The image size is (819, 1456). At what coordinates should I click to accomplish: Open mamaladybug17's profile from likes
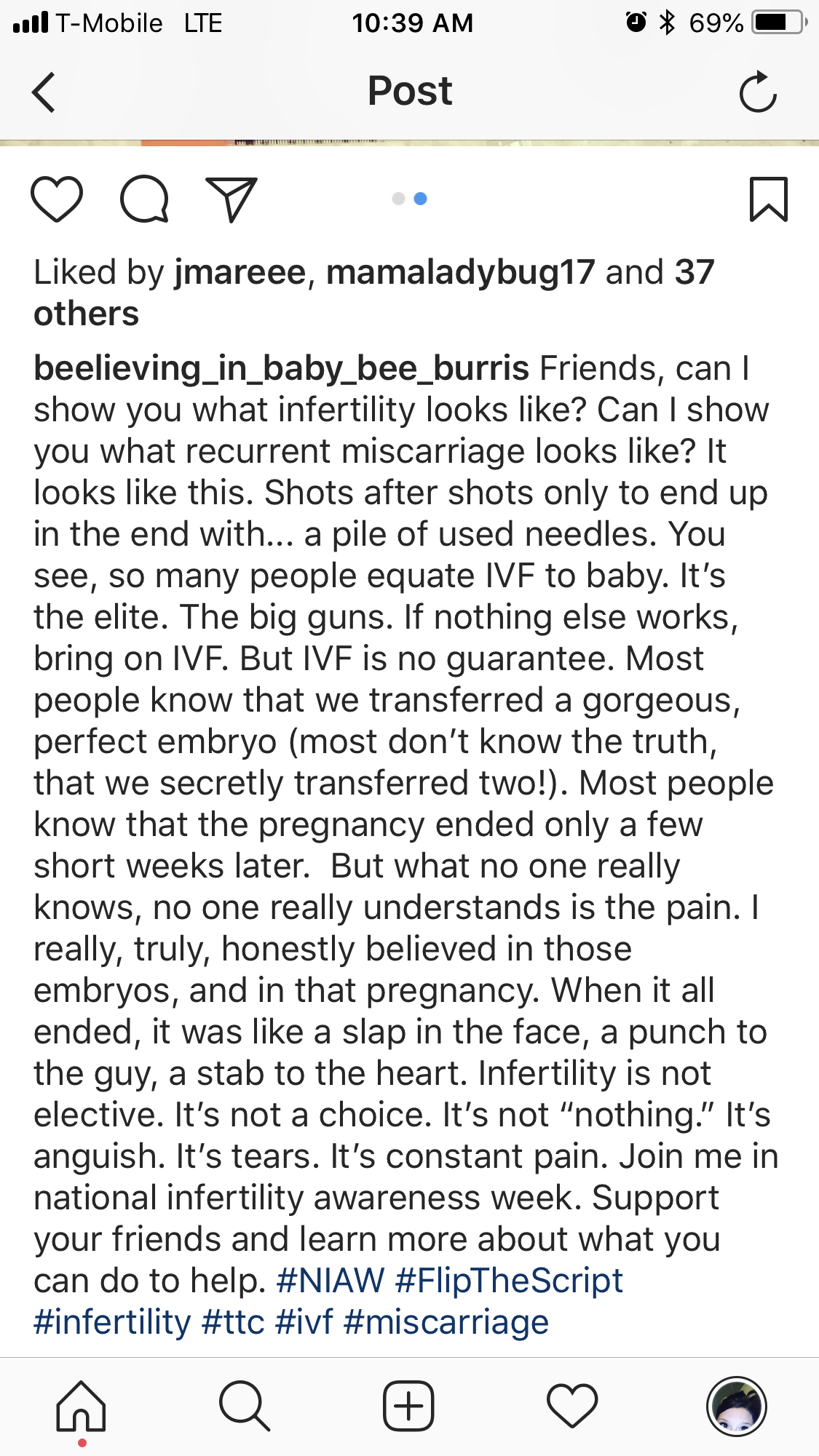point(460,273)
